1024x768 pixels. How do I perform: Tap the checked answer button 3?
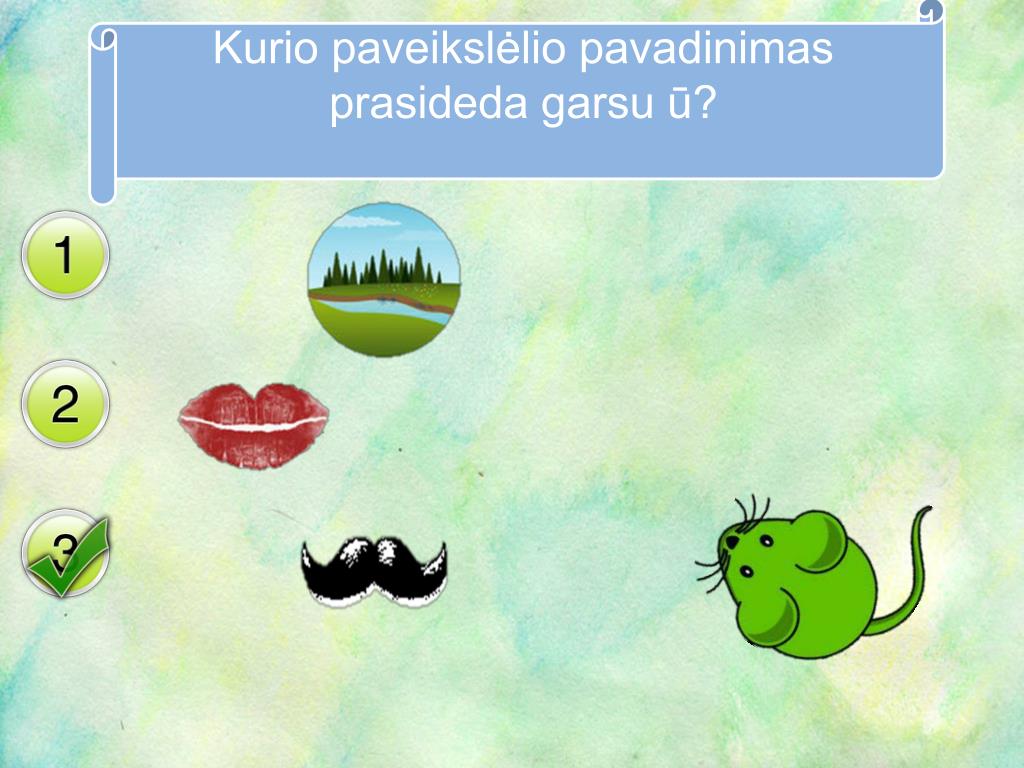point(64,553)
